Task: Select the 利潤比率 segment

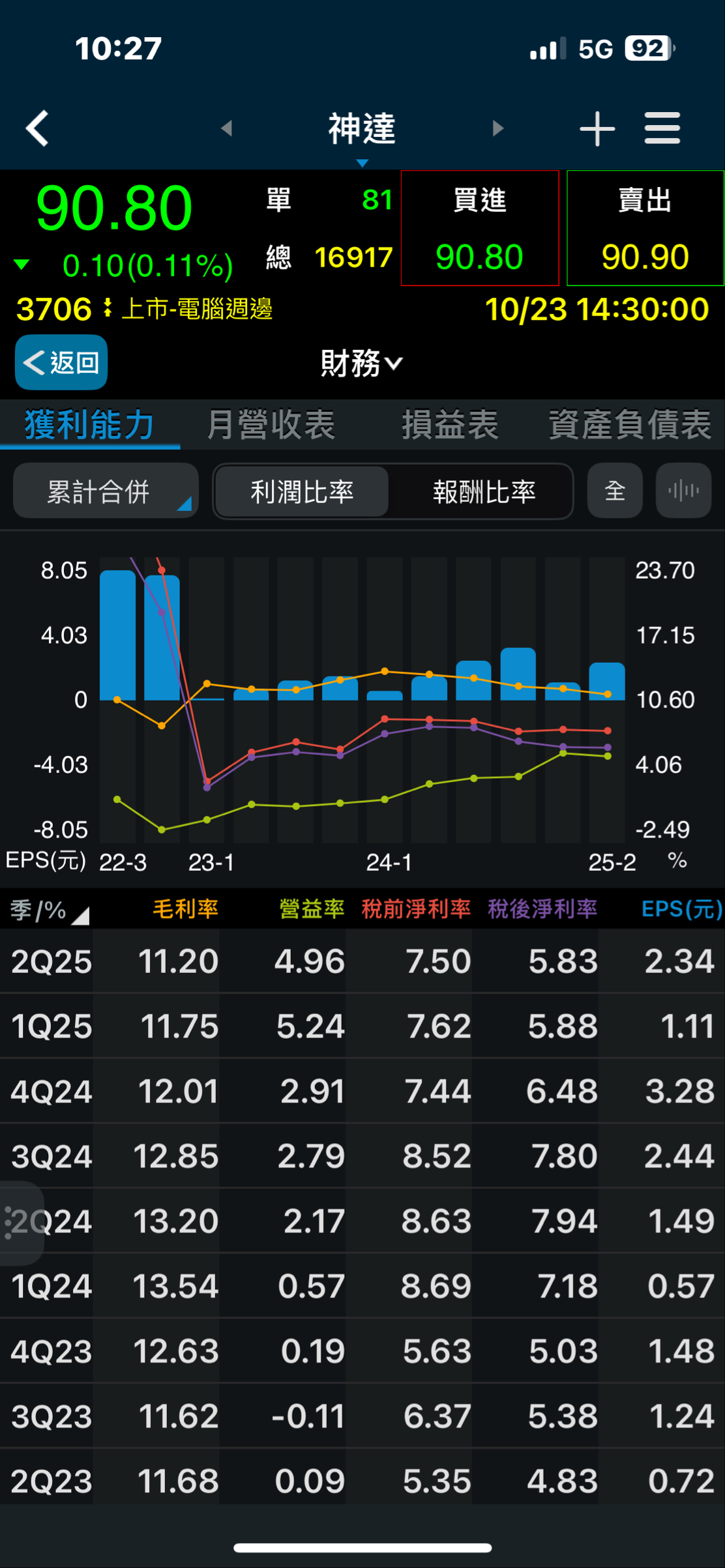Action: tap(302, 491)
